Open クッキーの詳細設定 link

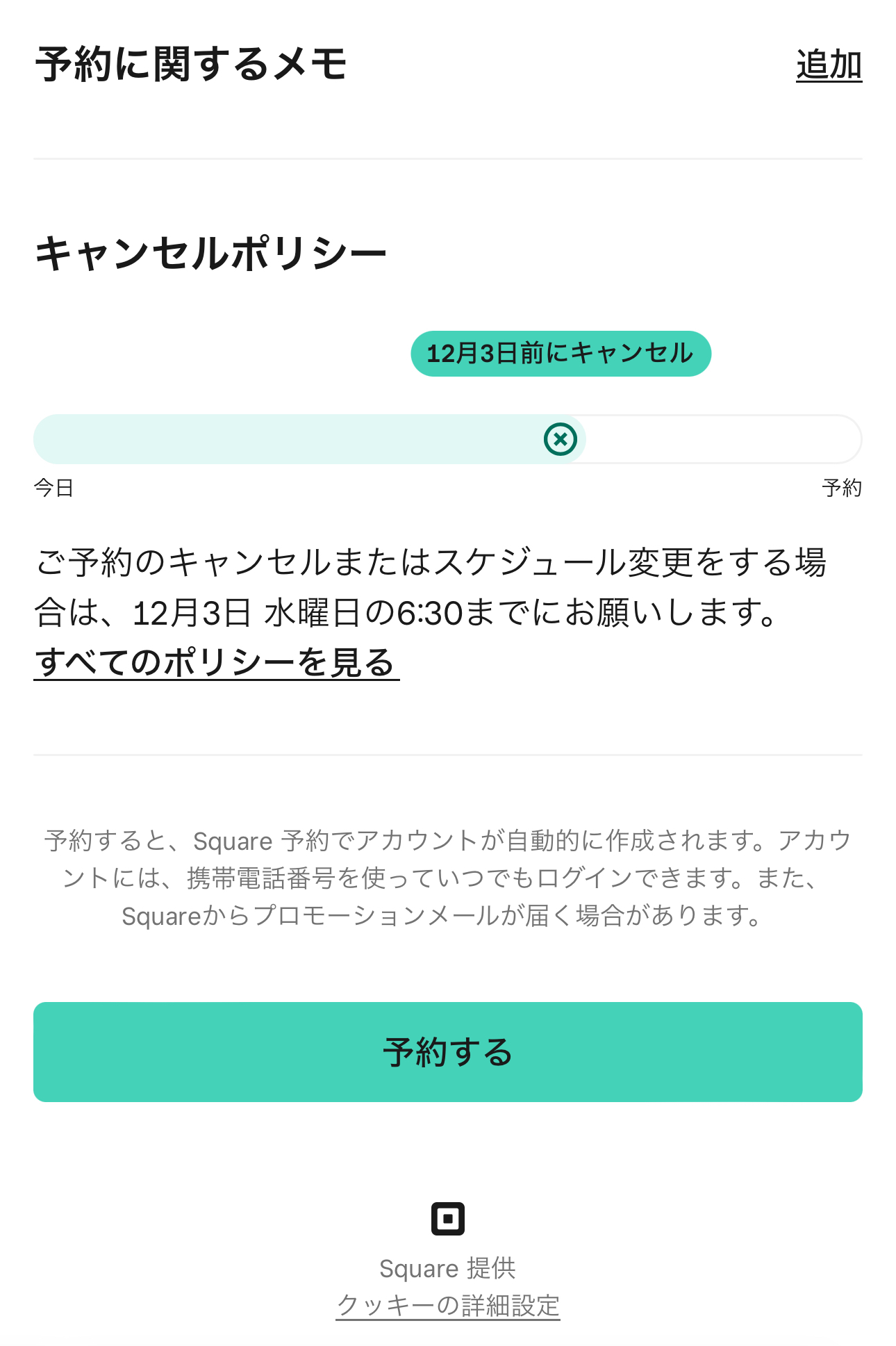448,1306
